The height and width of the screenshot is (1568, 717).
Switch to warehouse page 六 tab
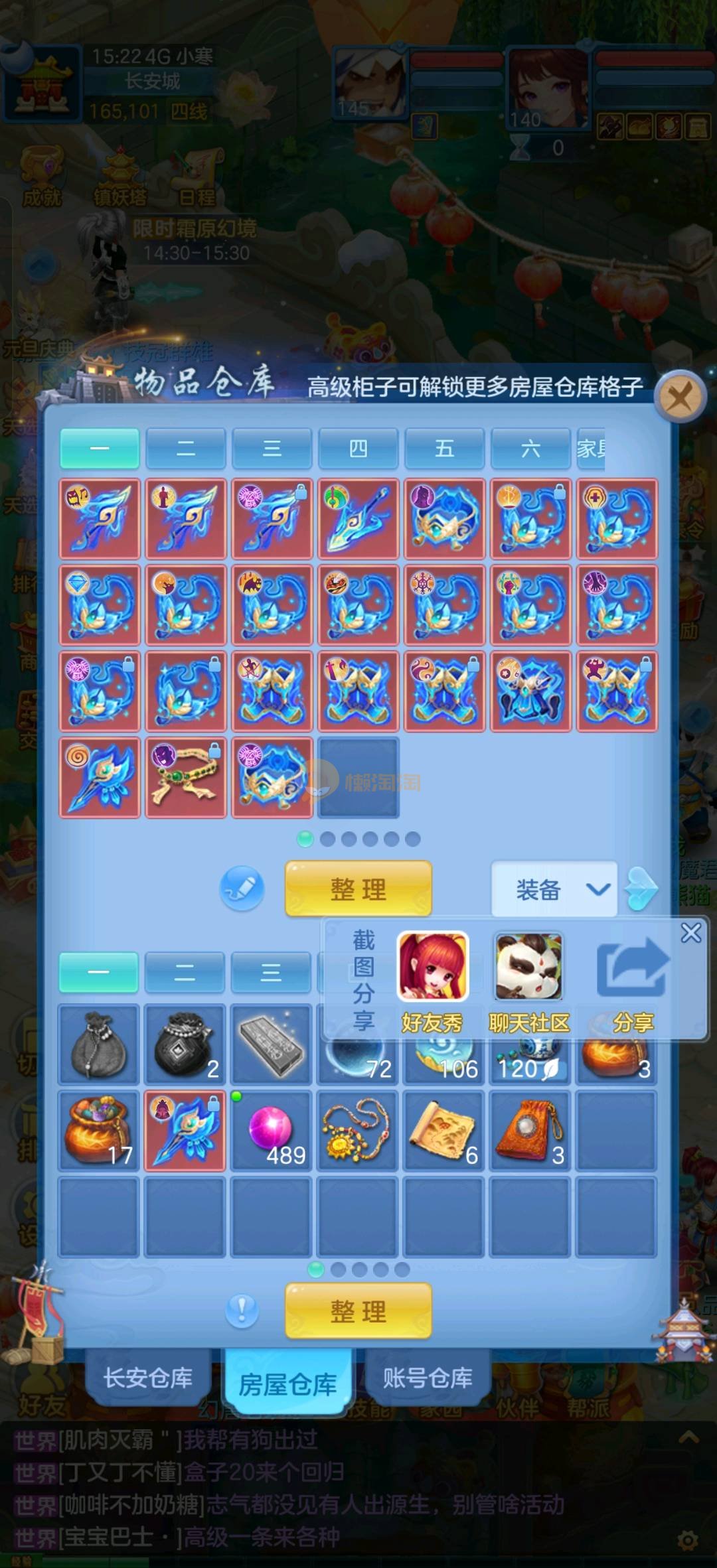tap(530, 449)
